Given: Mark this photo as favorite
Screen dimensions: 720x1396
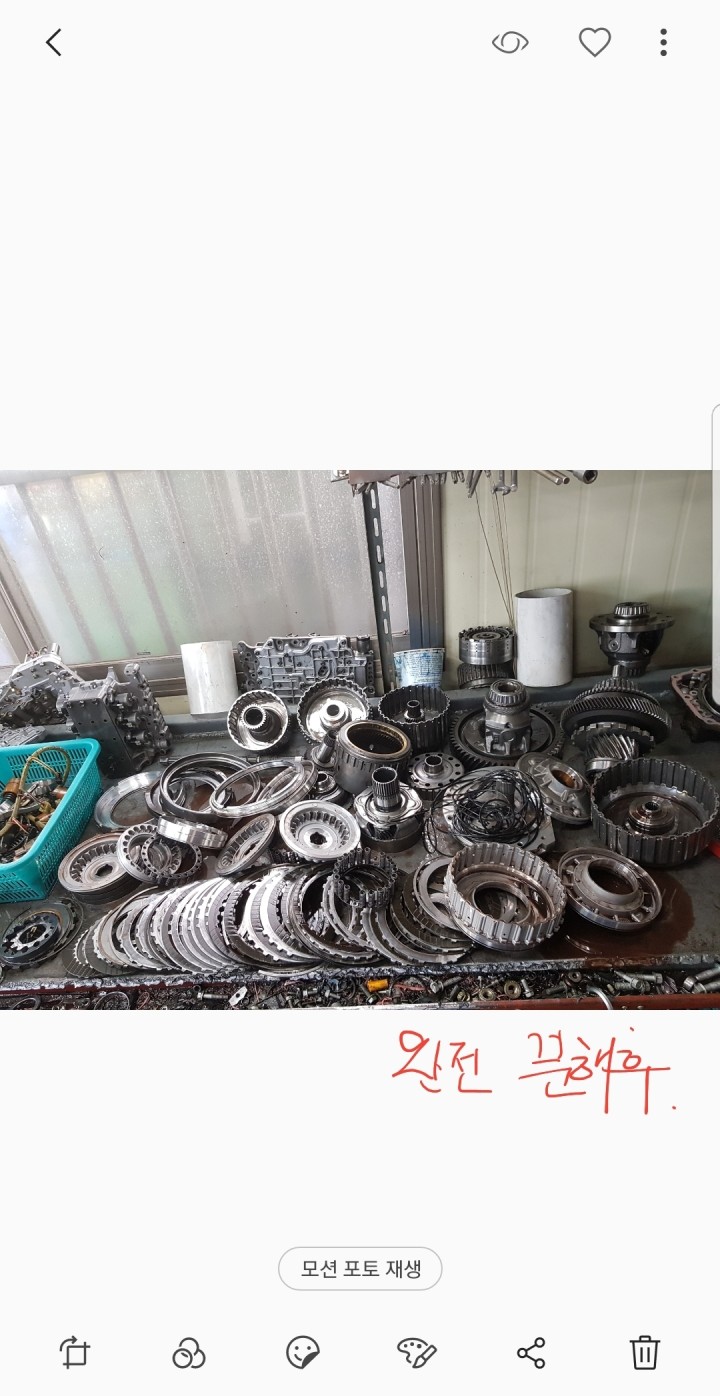Looking at the screenshot, I should (x=595, y=42).
